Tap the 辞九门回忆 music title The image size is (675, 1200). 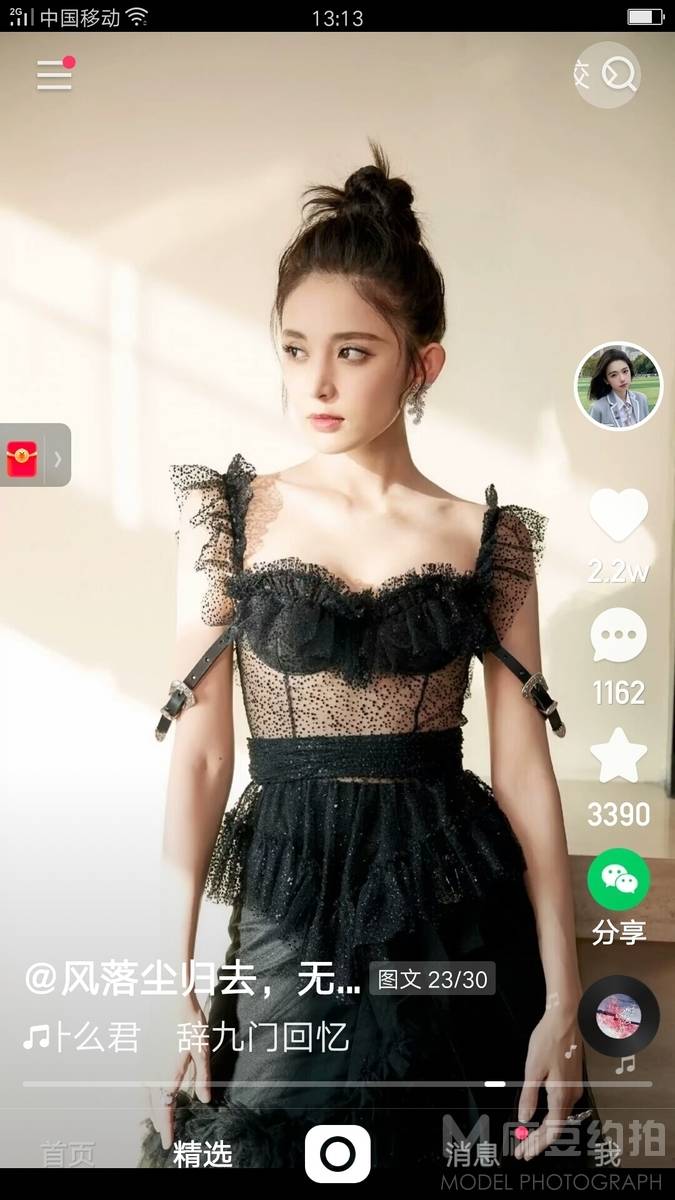tap(262, 1037)
